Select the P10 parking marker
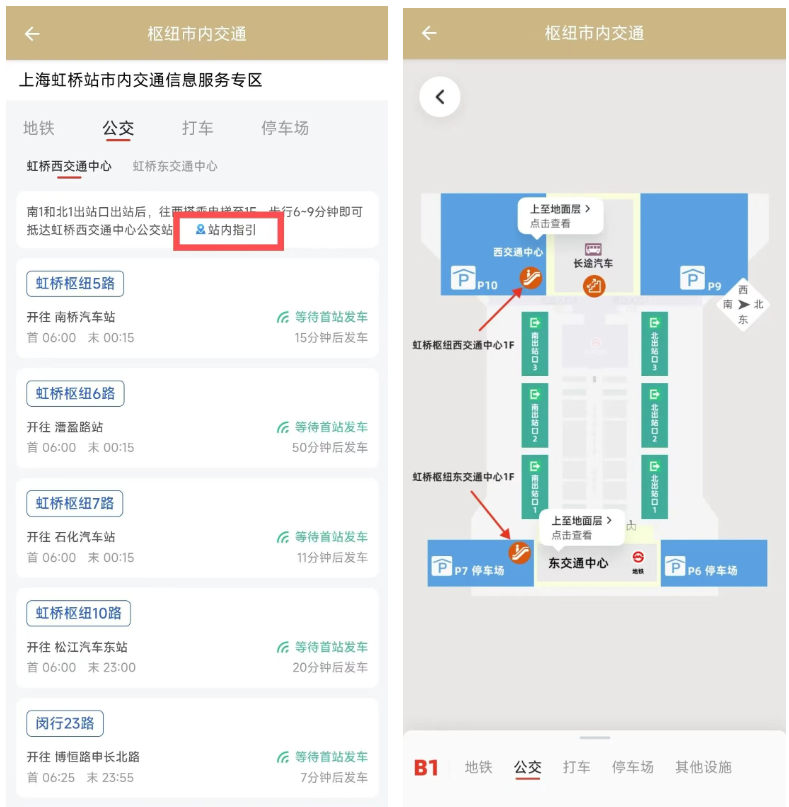 point(474,279)
